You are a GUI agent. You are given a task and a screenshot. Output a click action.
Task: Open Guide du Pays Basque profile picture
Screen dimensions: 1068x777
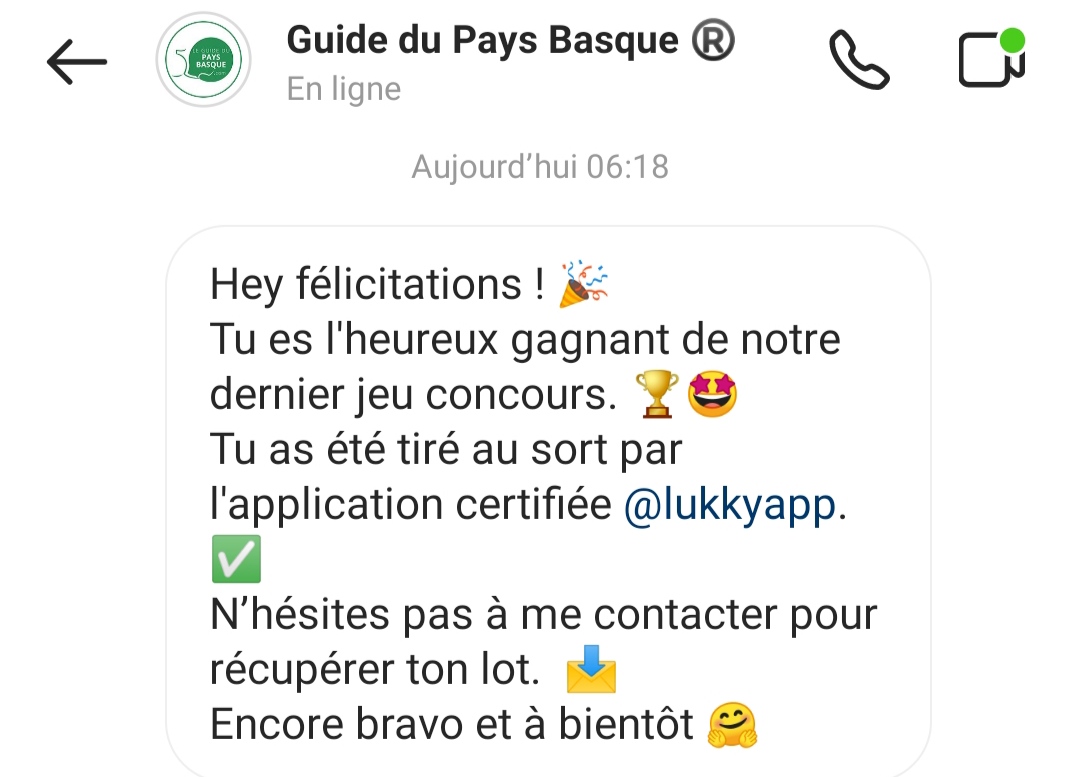(204, 61)
